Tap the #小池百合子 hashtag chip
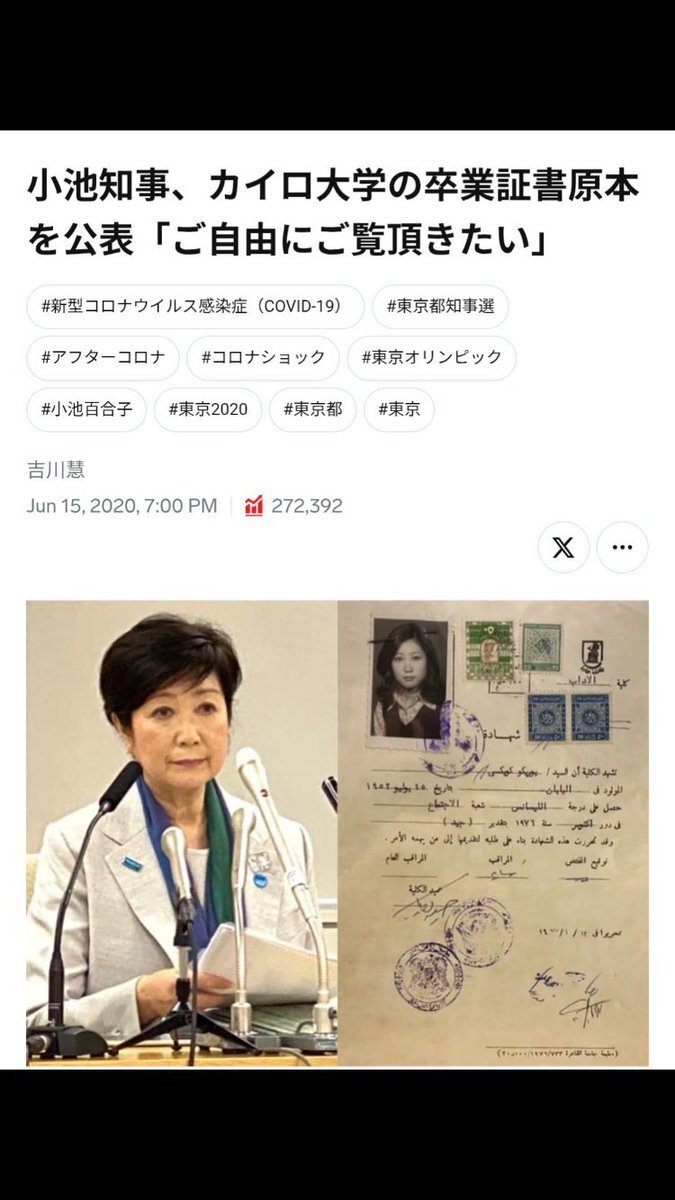The height and width of the screenshot is (1200, 675). (86, 409)
